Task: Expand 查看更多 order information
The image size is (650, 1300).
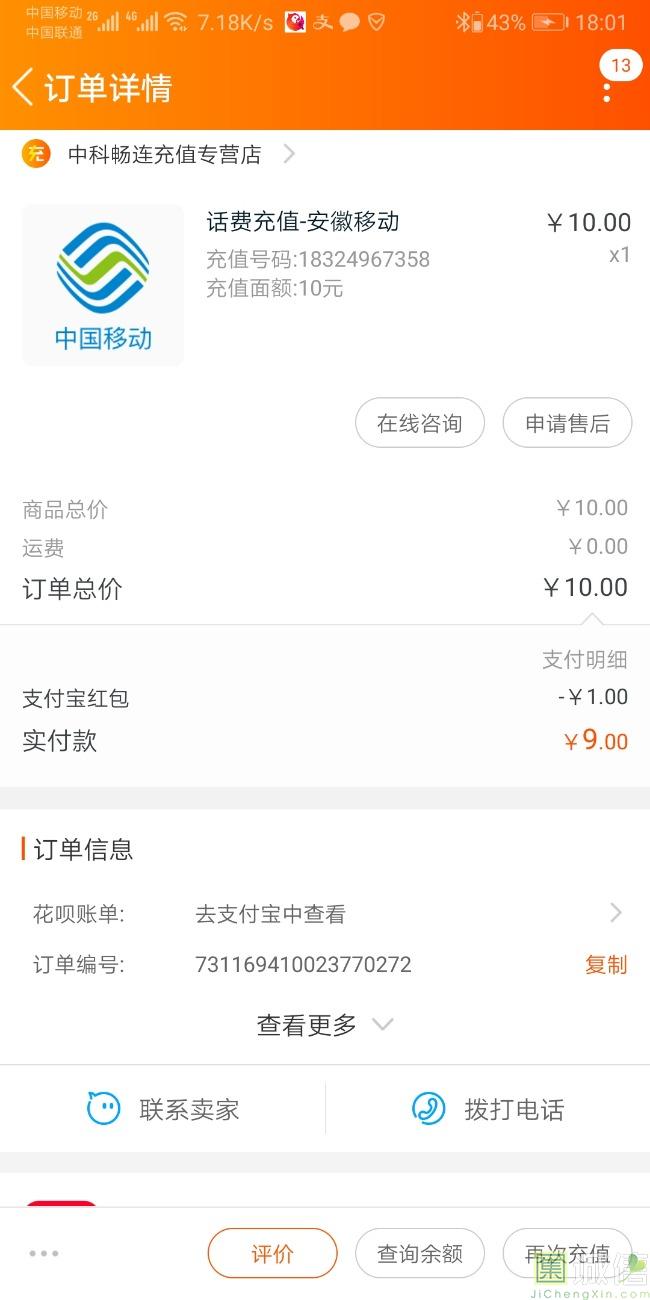Action: pyautogui.click(x=324, y=1025)
